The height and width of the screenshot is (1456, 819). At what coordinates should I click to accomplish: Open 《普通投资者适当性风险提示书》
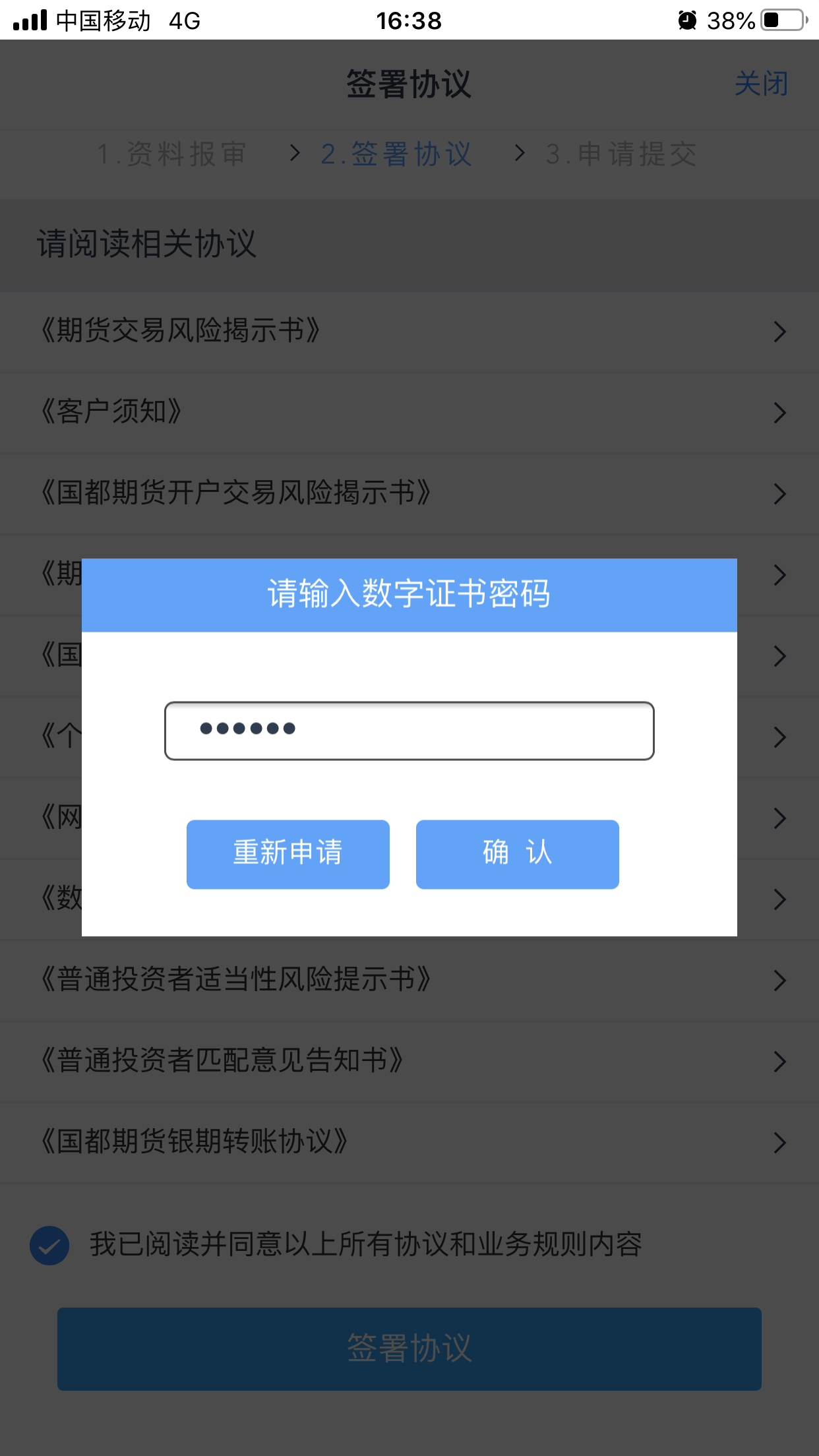409,980
